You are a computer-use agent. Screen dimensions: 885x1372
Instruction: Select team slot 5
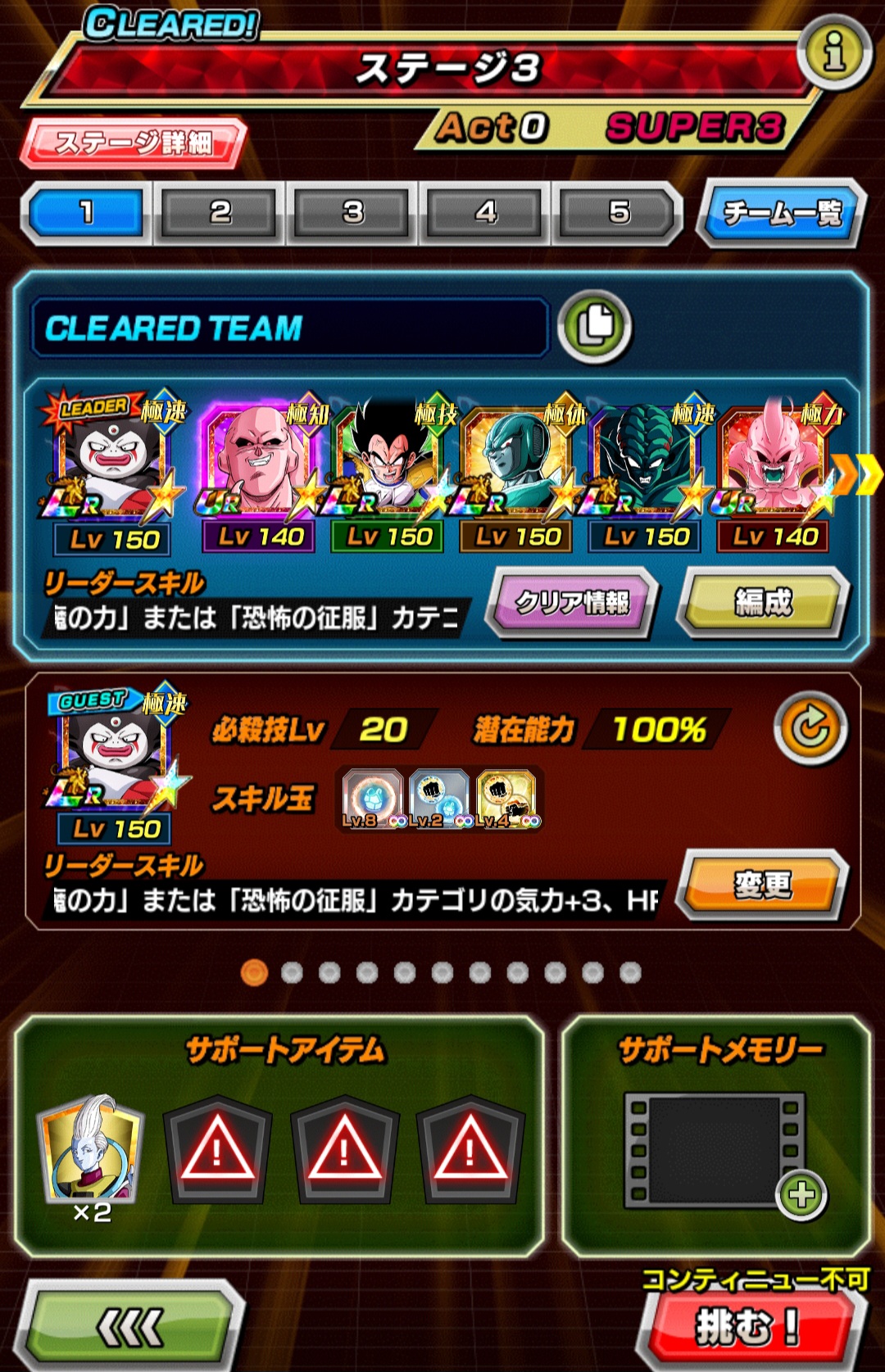pyautogui.click(x=619, y=213)
